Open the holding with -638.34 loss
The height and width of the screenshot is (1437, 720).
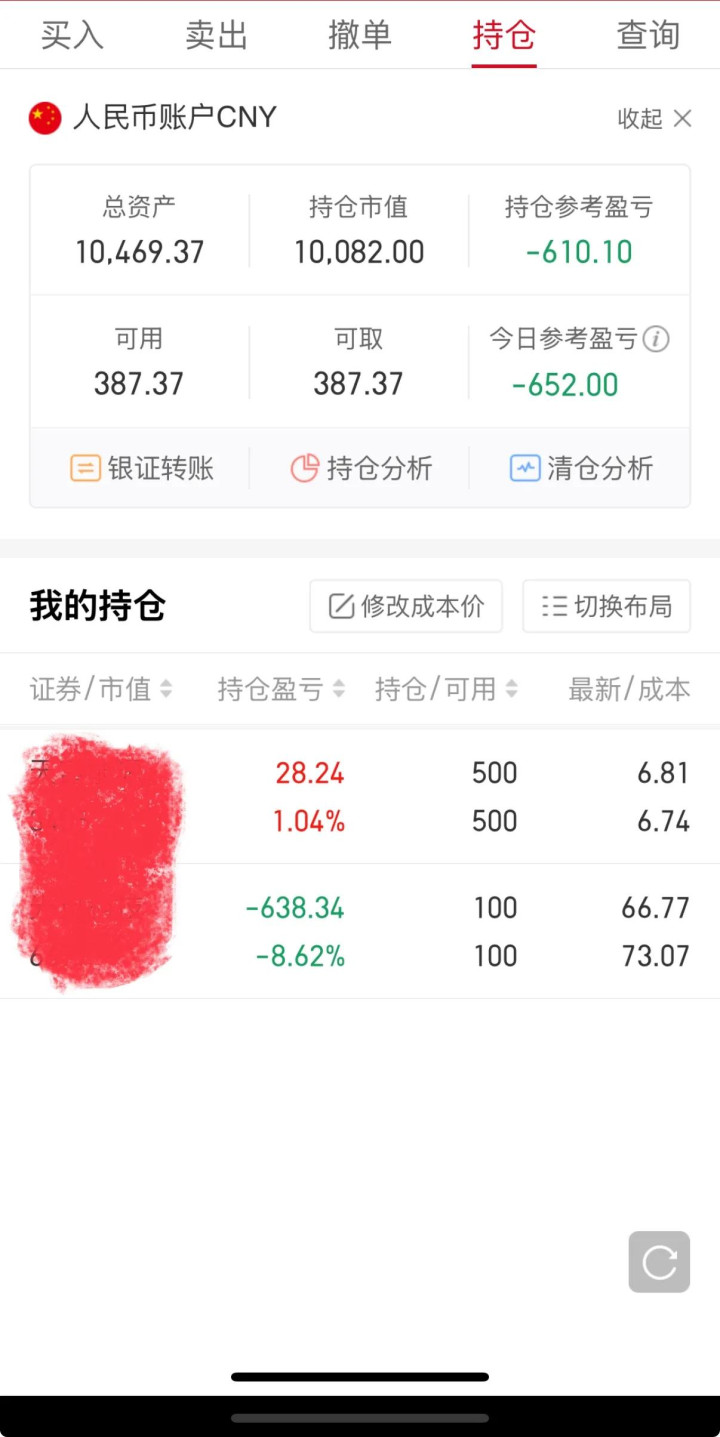[360, 932]
